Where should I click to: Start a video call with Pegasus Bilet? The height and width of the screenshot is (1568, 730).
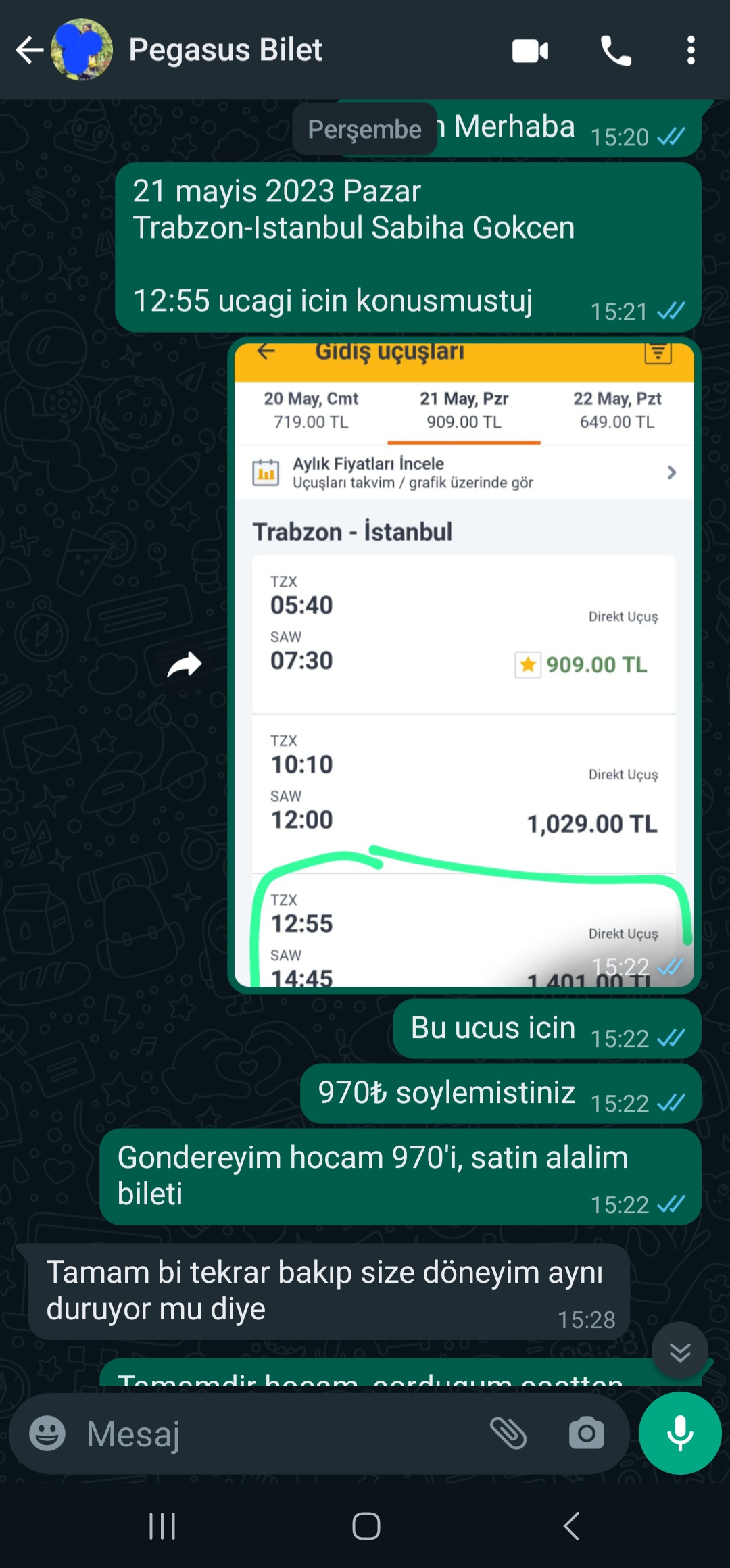point(530,51)
